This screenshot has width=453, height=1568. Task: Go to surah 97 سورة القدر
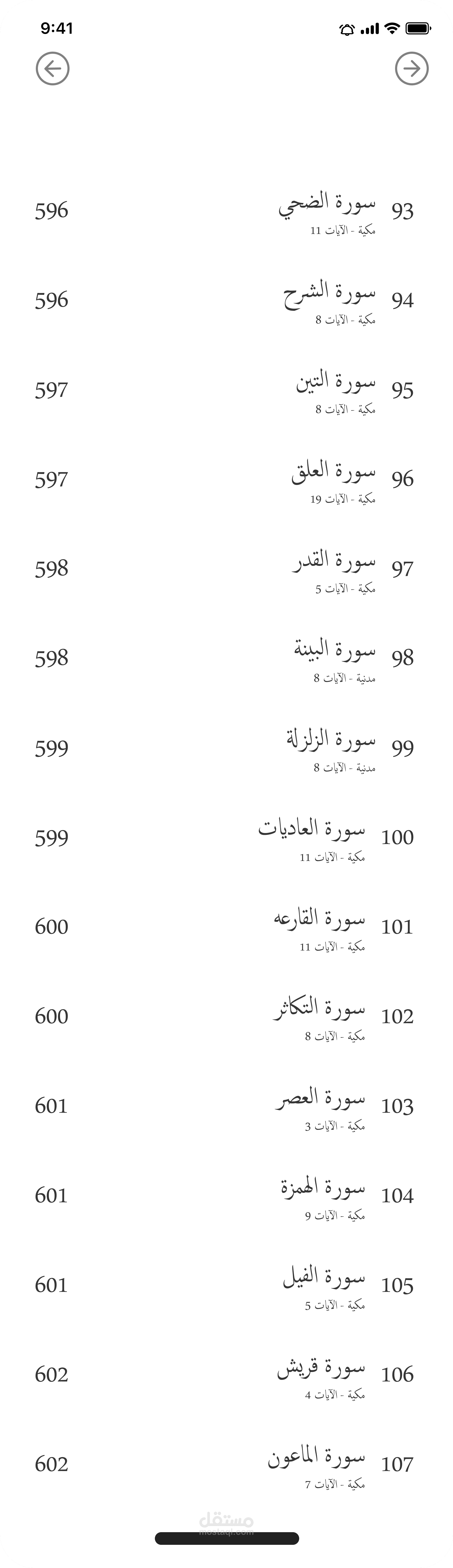pyautogui.click(x=334, y=562)
